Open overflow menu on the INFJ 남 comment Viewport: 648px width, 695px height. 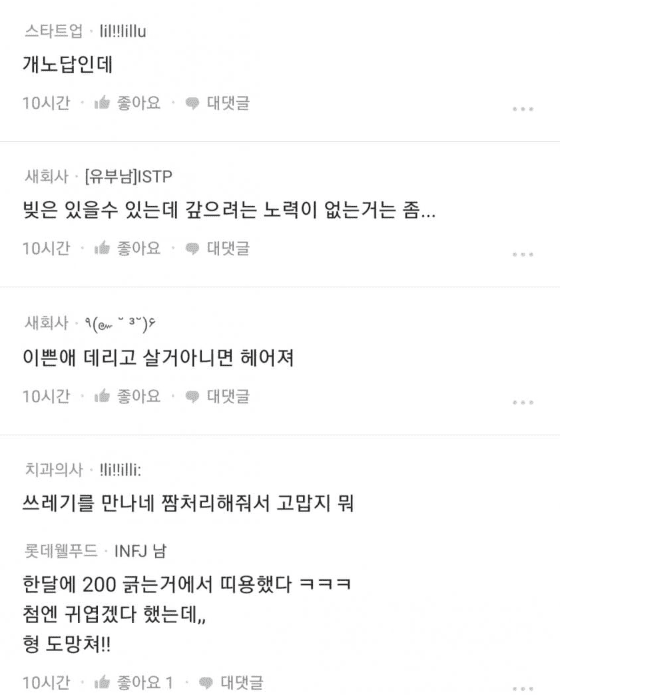pyautogui.click(x=522, y=687)
